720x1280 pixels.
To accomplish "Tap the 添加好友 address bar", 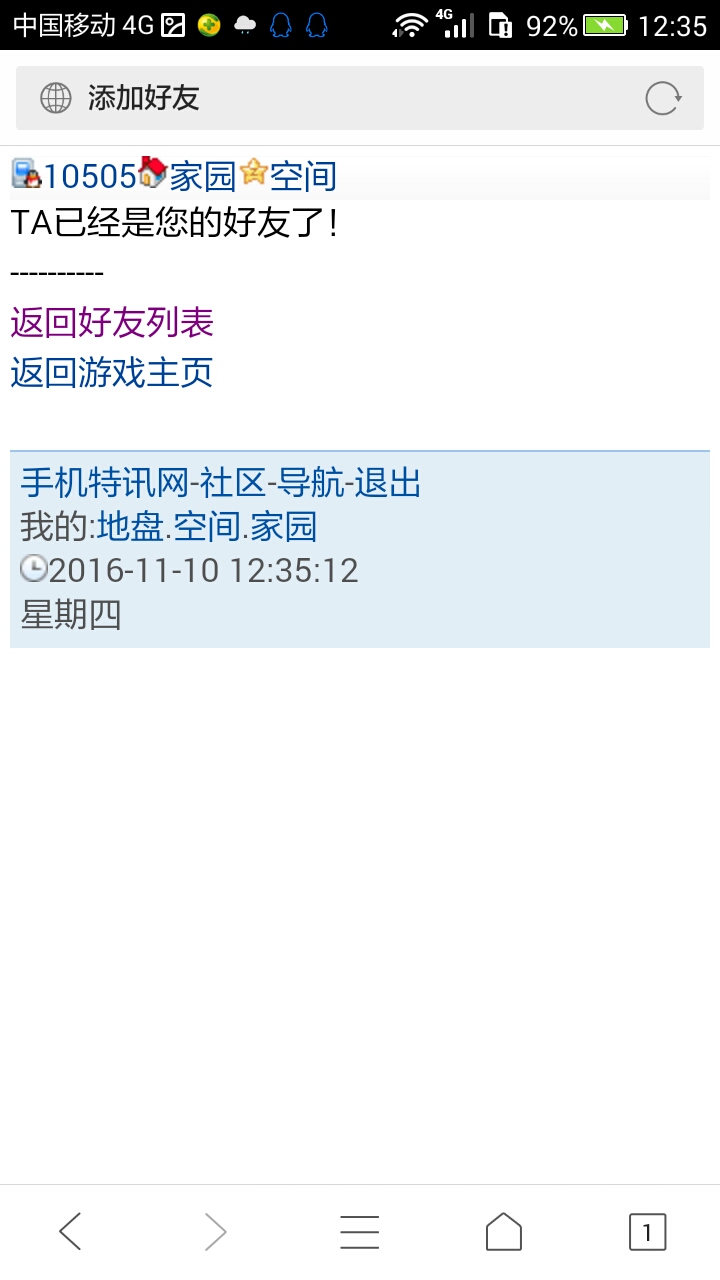I will coord(340,98).
